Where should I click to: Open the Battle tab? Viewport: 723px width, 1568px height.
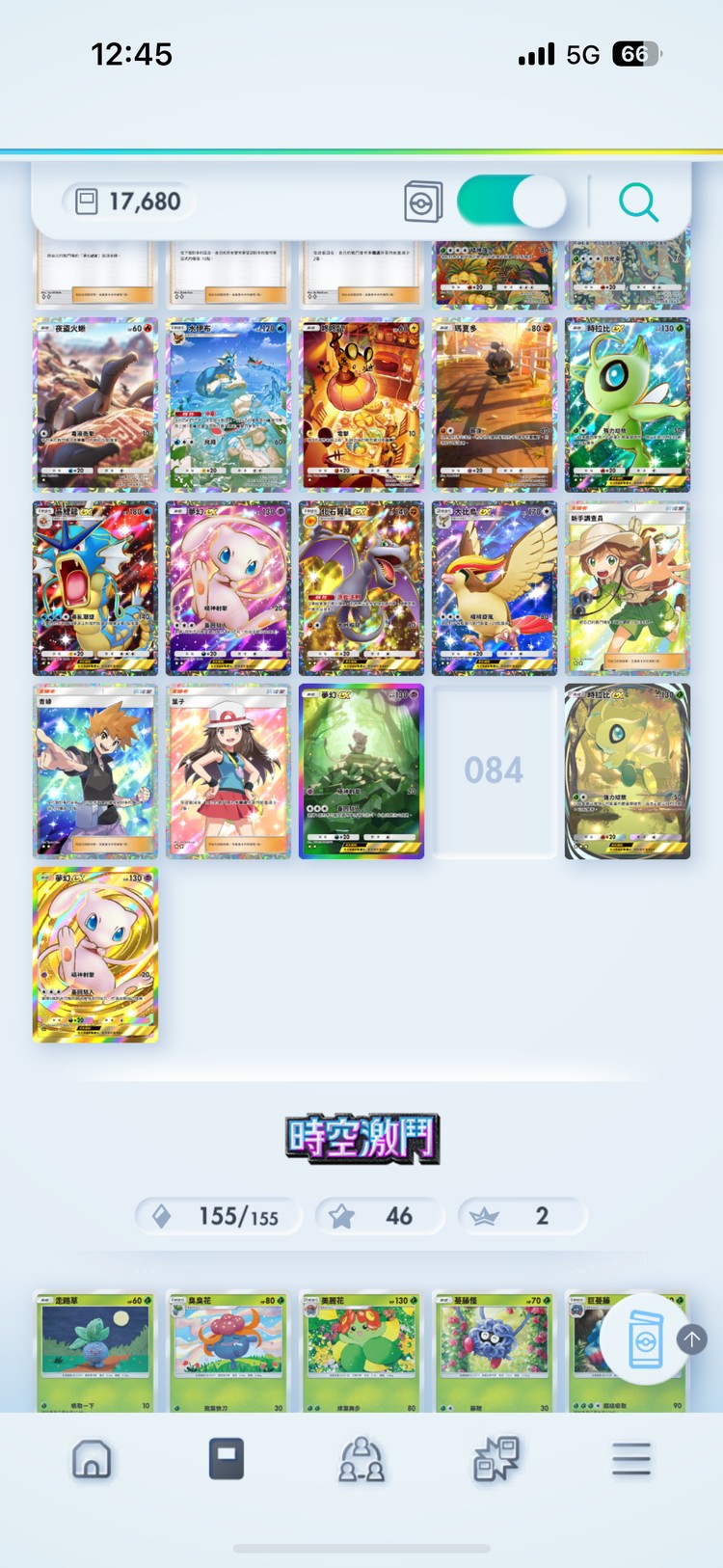point(496,1460)
